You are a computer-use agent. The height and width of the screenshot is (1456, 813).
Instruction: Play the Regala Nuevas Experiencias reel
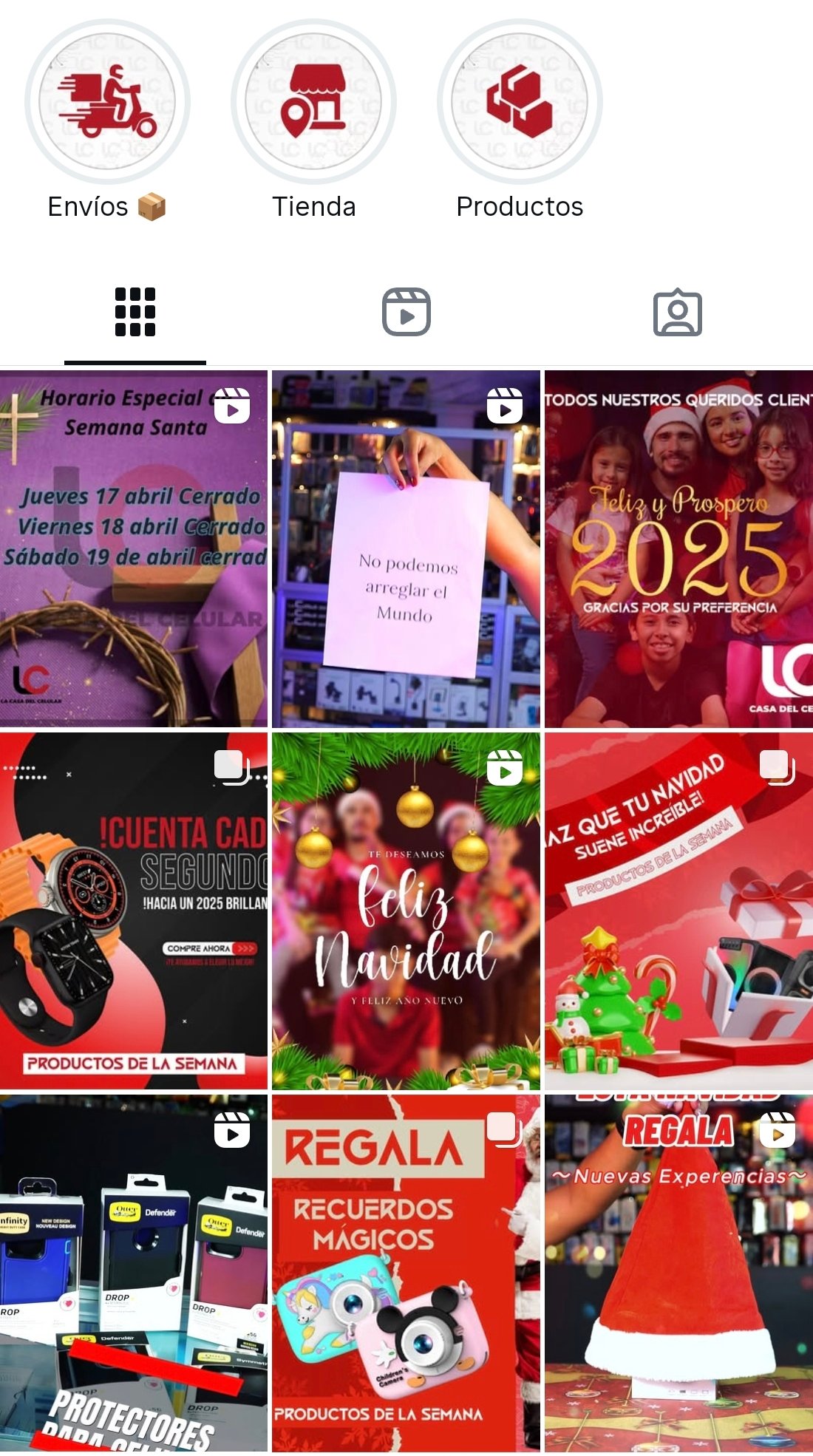click(x=678, y=1273)
